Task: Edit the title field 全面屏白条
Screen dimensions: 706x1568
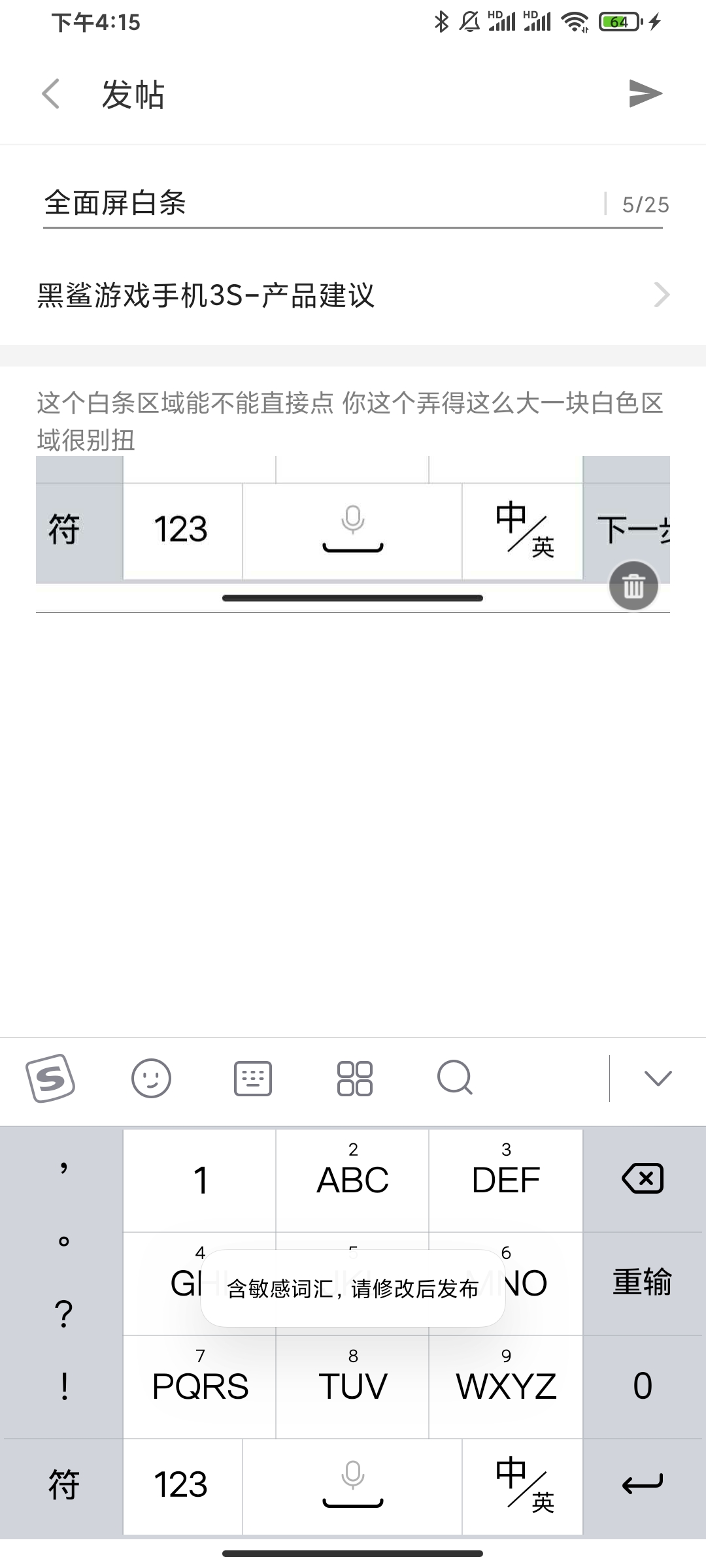Action: pyautogui.click(x=320, y=203)
